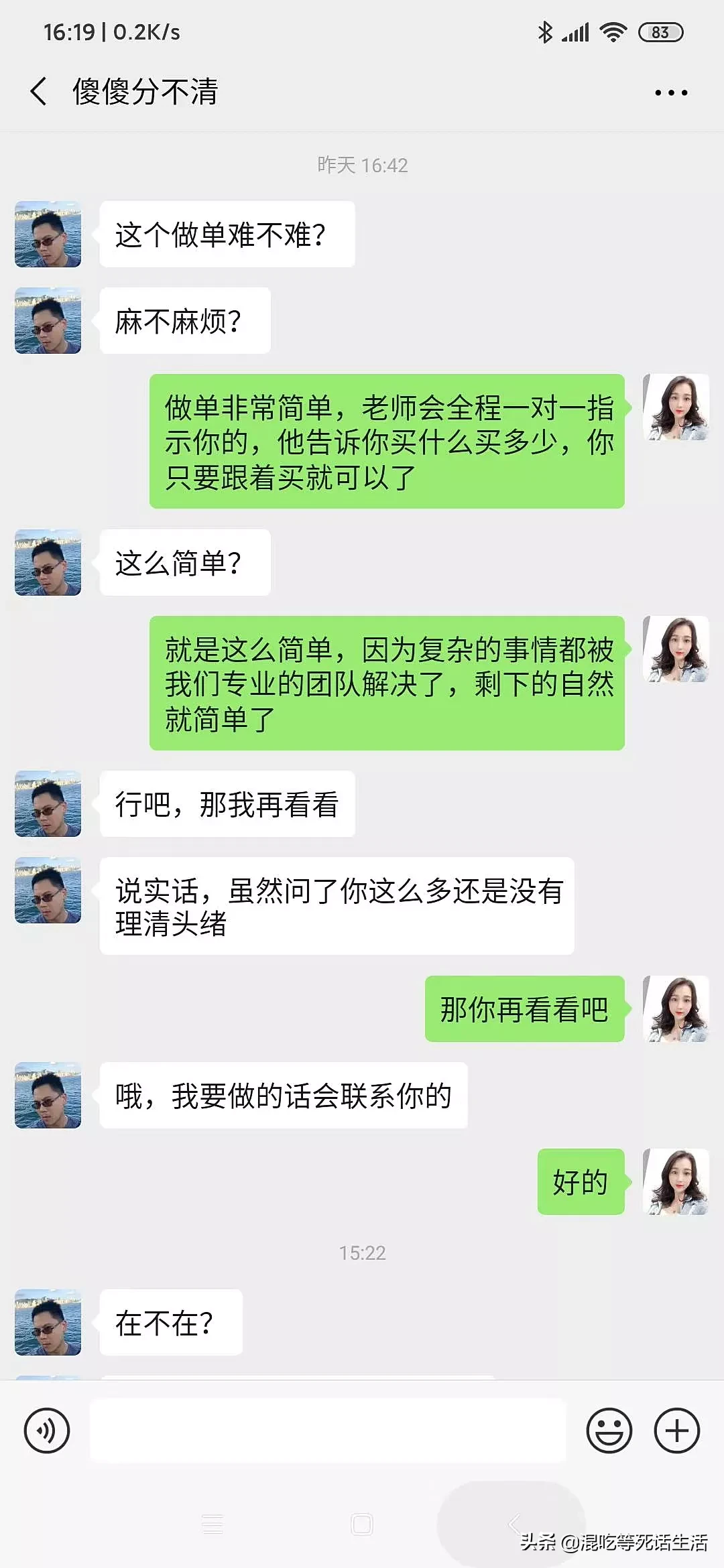724x1568 pixels.
Task: Open the emoji sticker panel
Action: 609,1431
